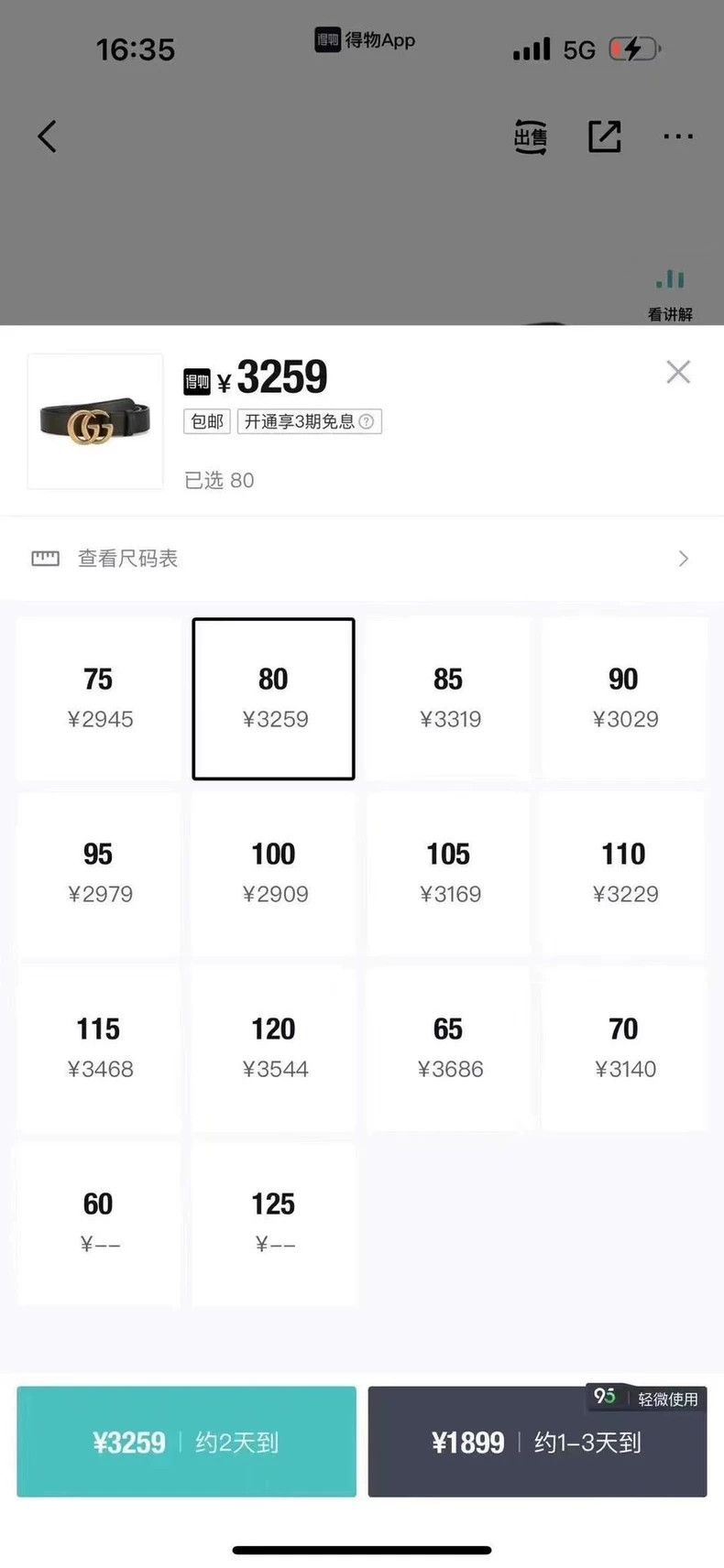Select size 65 priced ¥3686

click(x=449, y=1049)
